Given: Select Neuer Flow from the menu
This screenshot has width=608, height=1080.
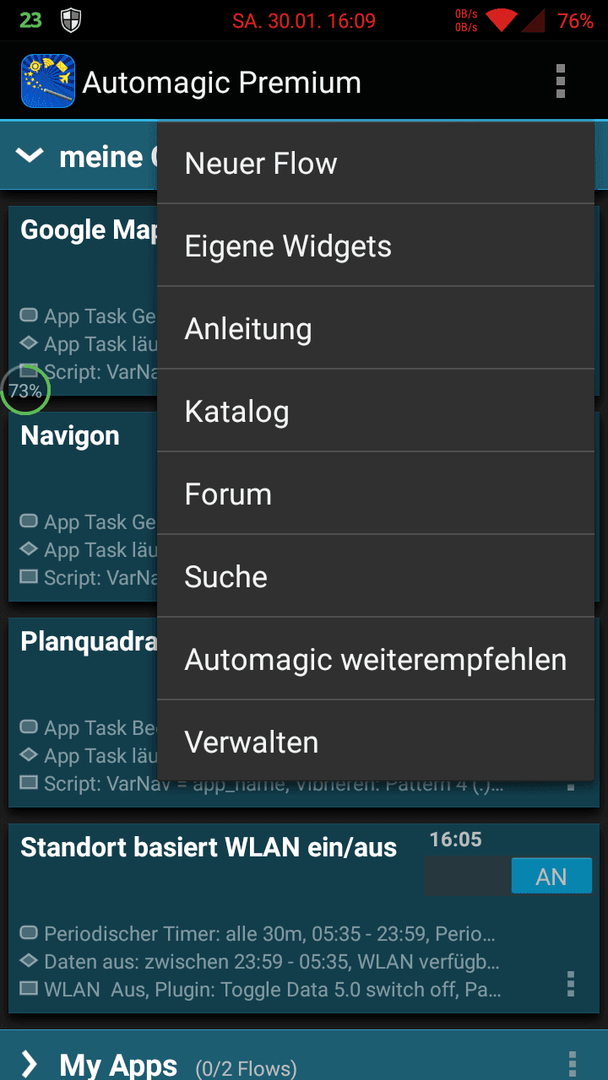Looking at the screenshot, I should coord(375,163).
